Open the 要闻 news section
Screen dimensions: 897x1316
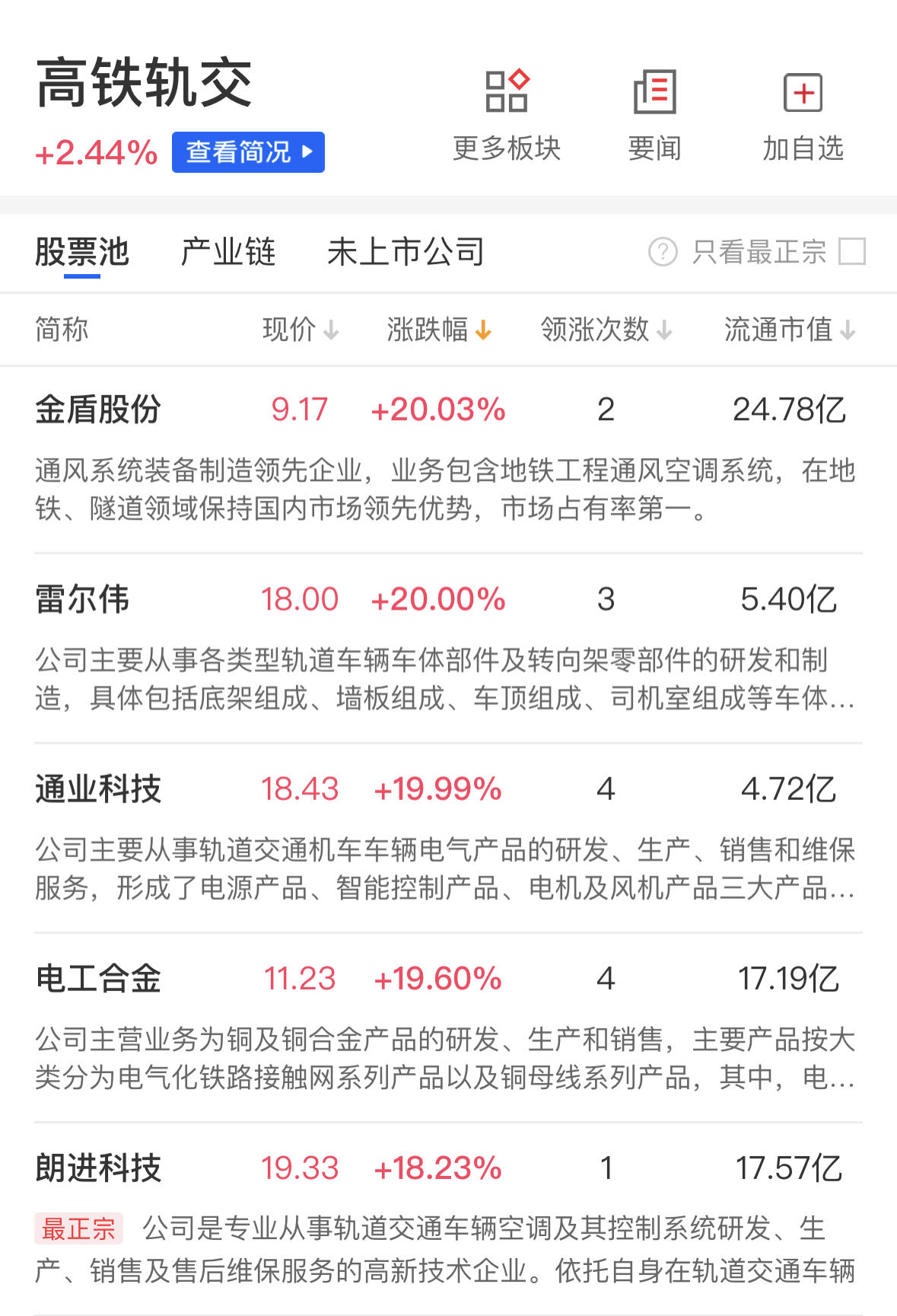click(x=654, y=114)
